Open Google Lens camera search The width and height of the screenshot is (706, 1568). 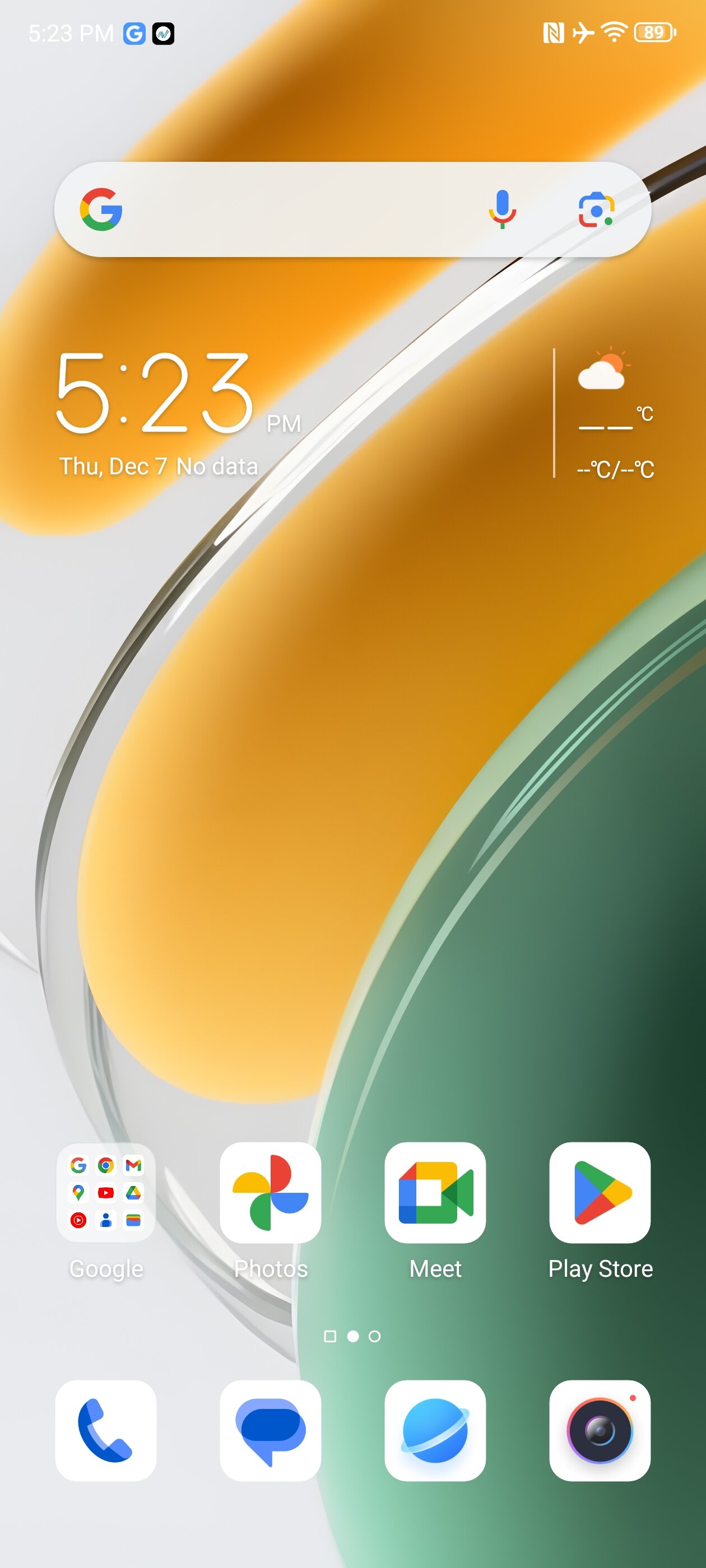596,209
